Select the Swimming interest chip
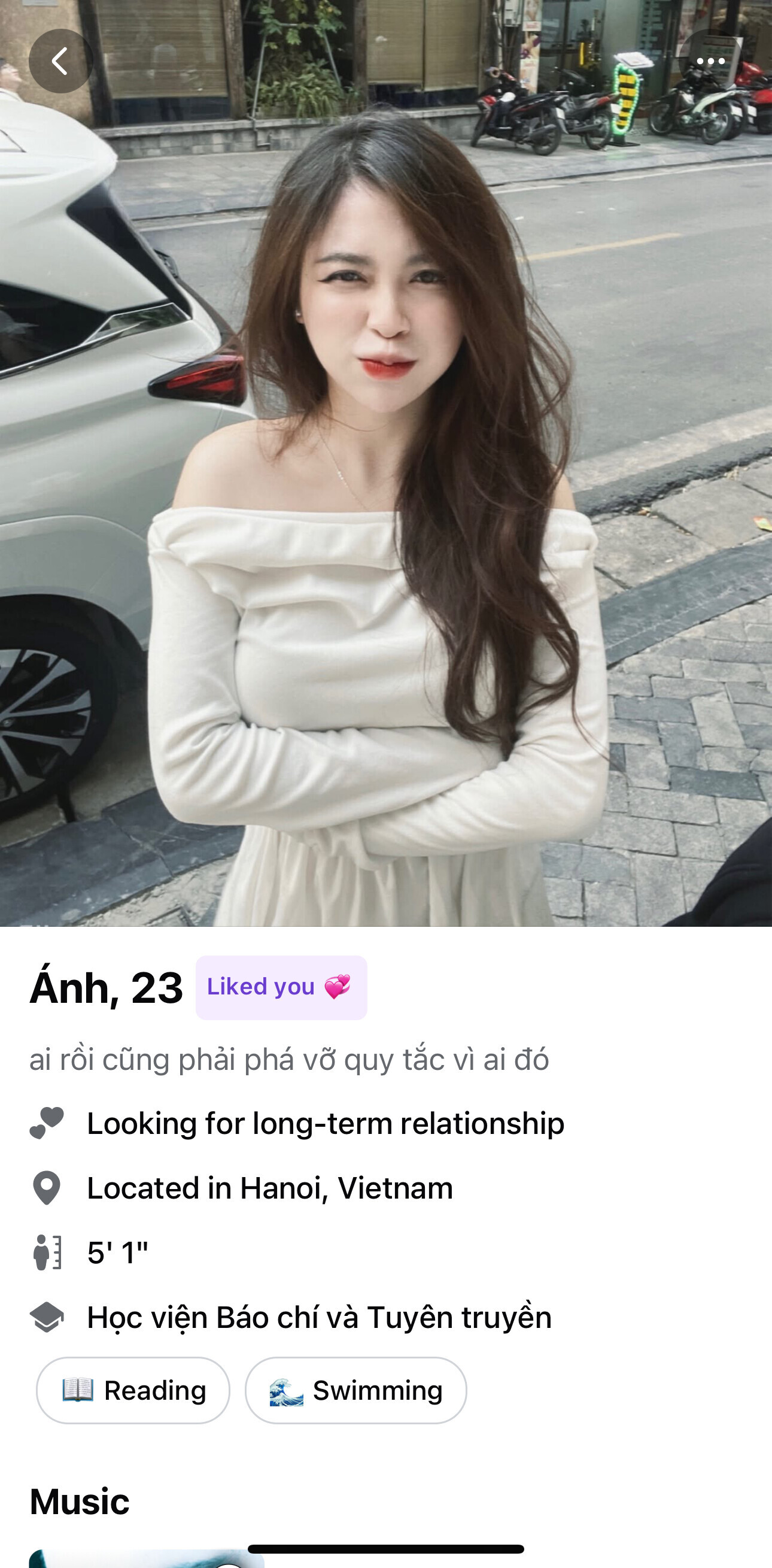 (x=355, y=1390)
